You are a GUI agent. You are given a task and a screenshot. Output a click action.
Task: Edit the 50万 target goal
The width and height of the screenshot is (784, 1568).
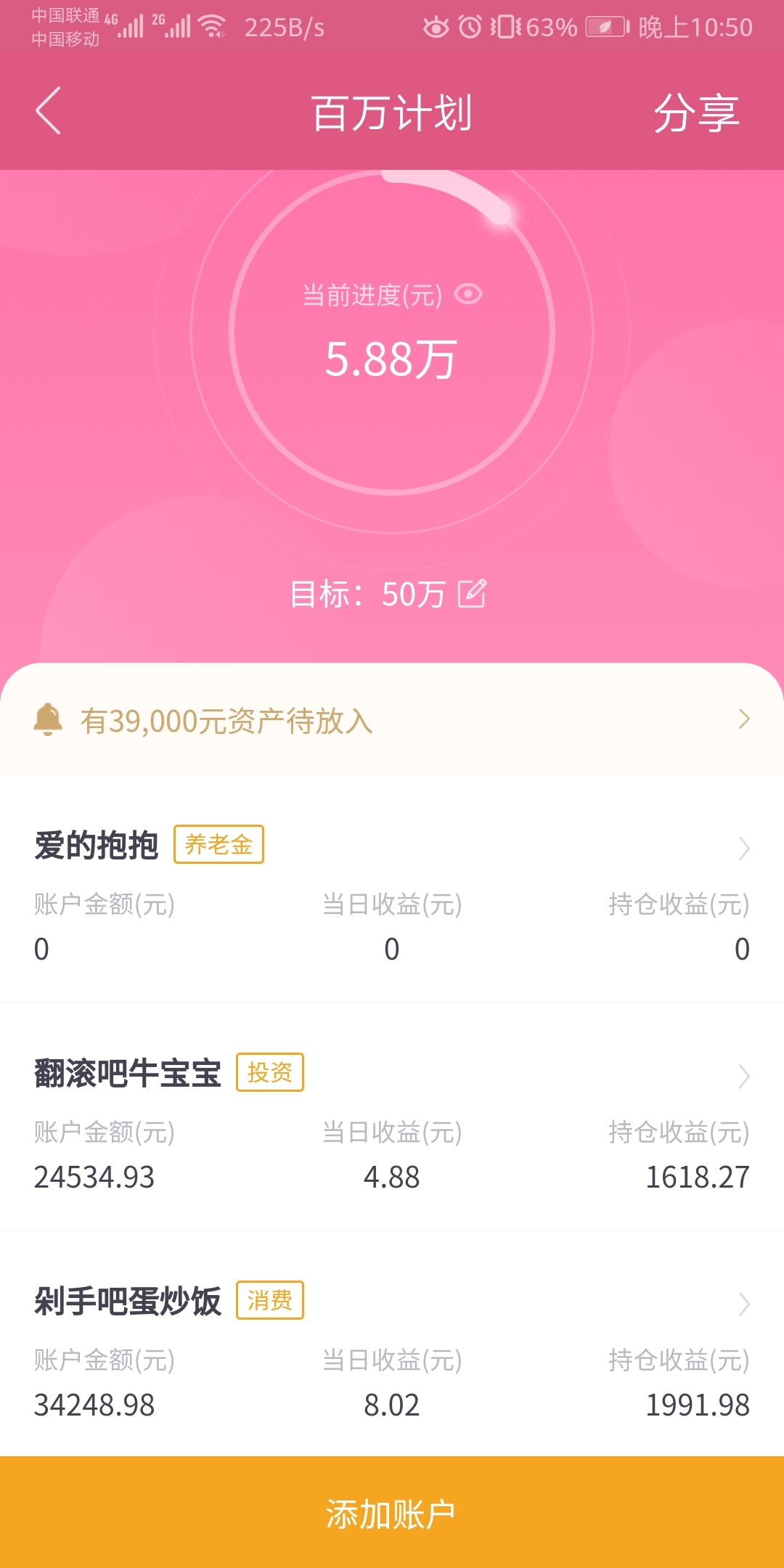472,594
